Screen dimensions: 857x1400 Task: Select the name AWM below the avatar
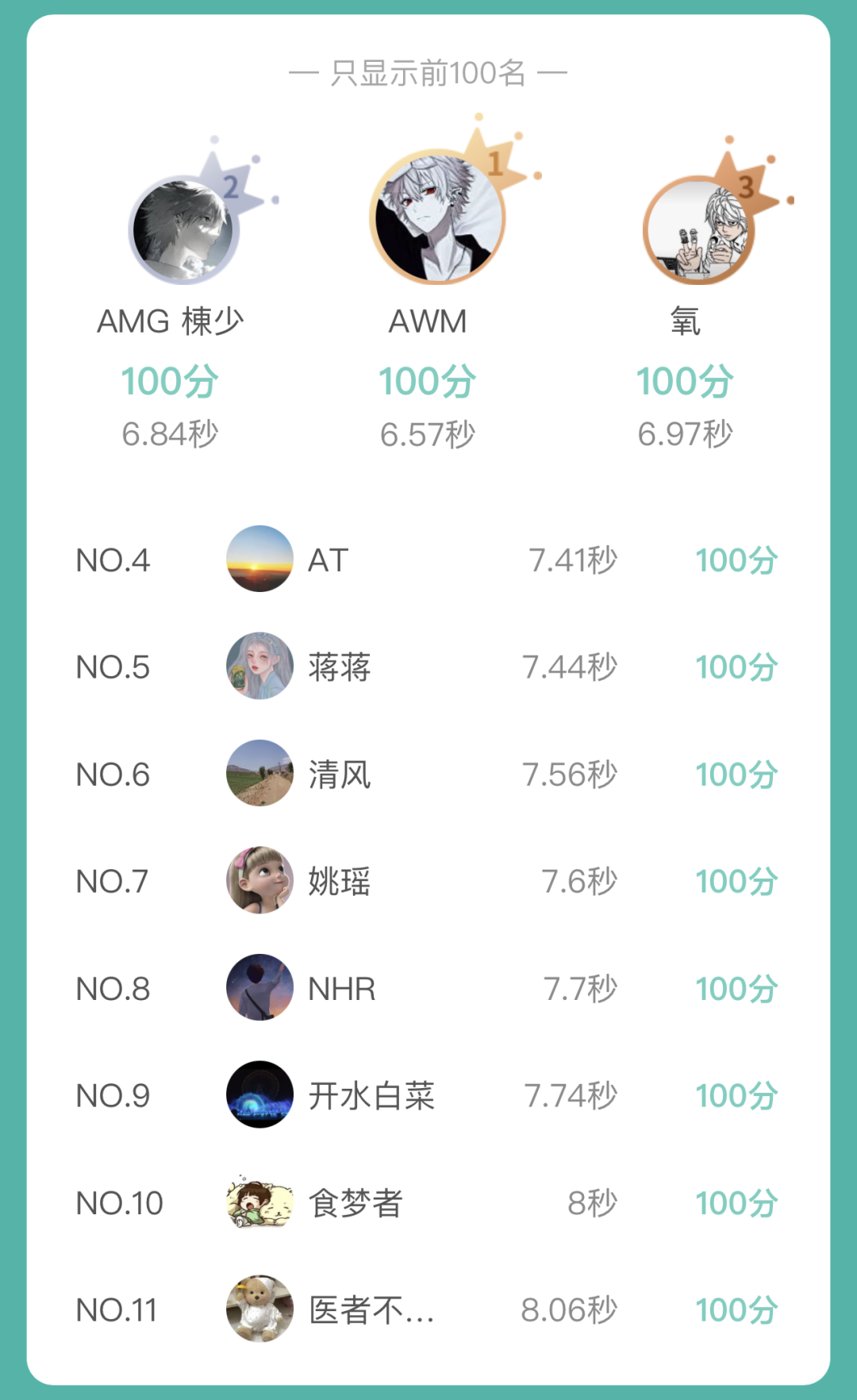click(x=428, y=321)
